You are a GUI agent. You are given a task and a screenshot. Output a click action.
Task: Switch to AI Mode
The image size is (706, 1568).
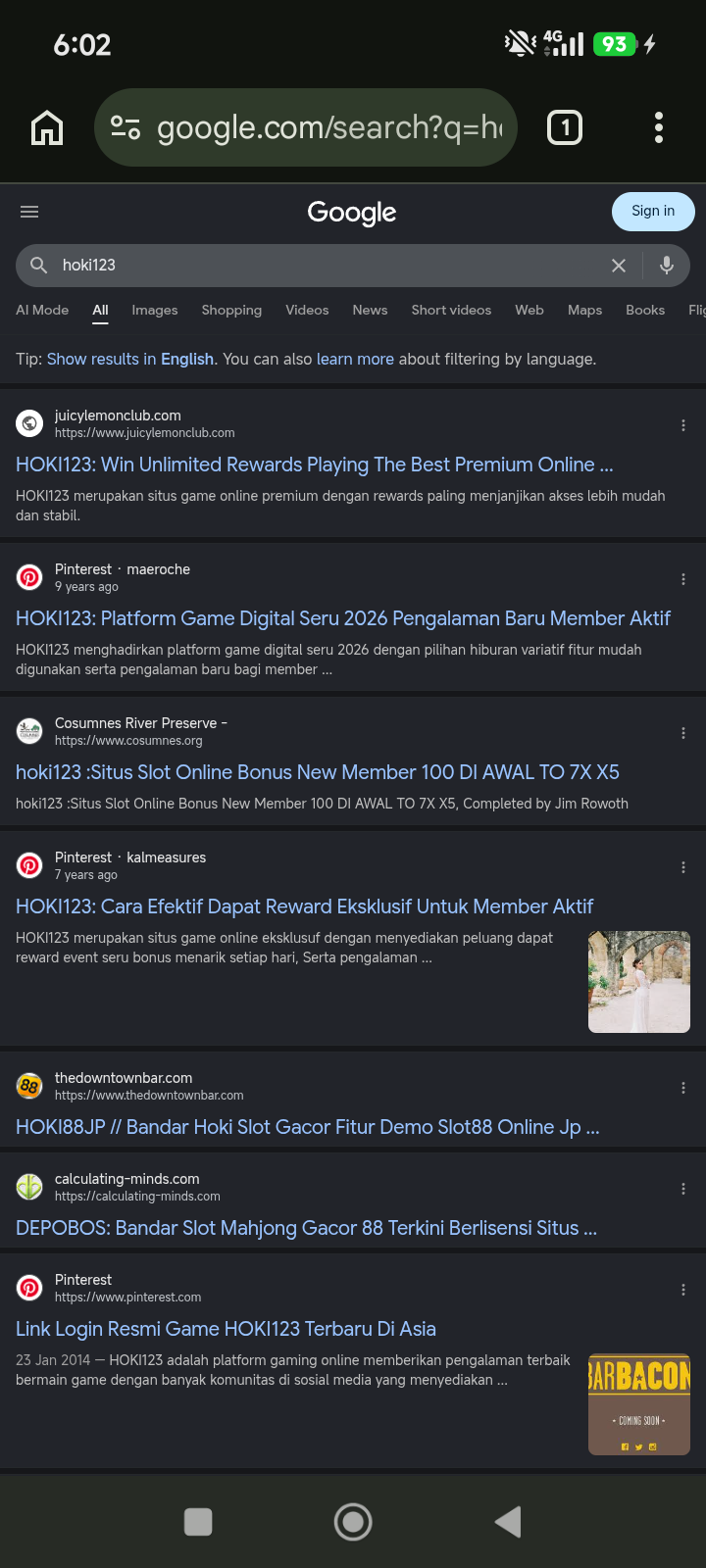[42, 310]
